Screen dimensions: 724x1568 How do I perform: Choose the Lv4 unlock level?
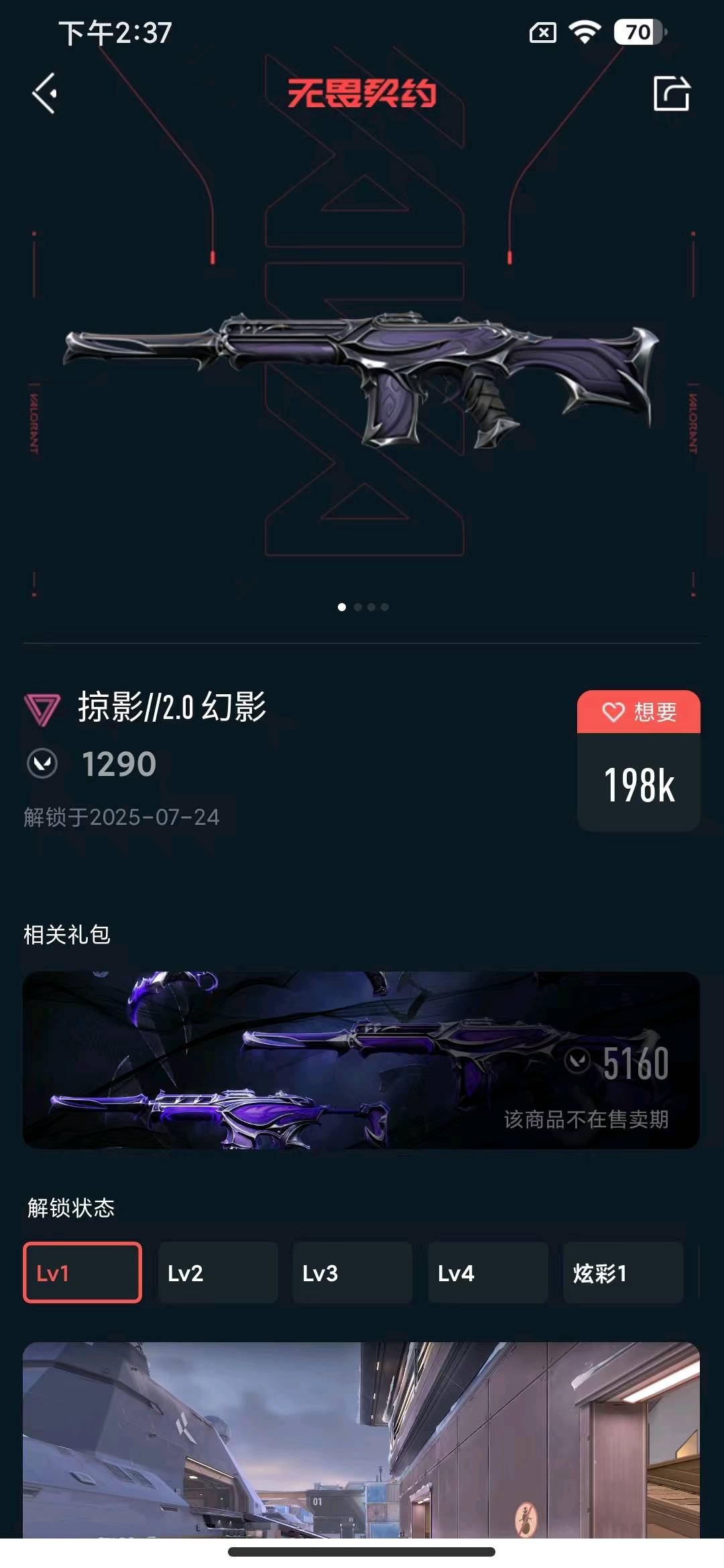488,1272
